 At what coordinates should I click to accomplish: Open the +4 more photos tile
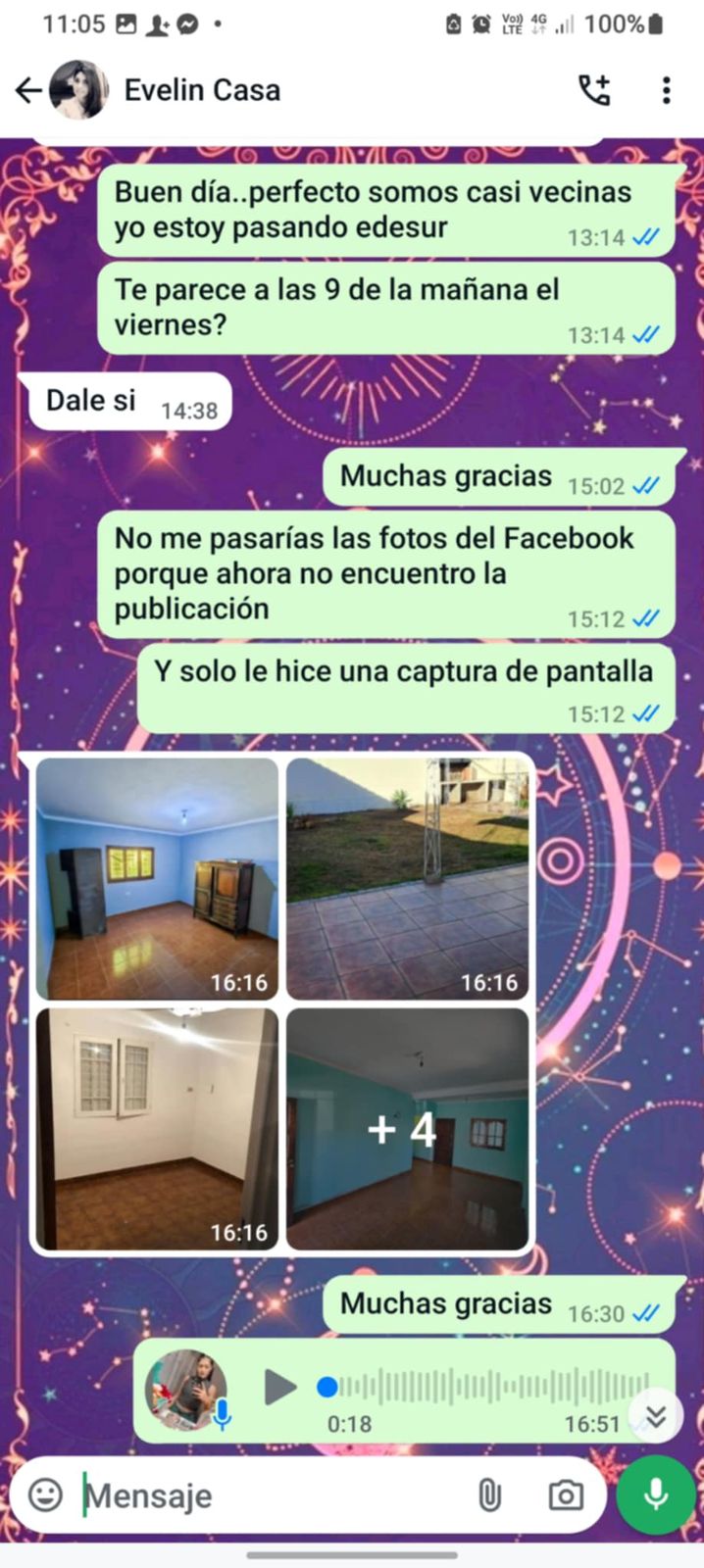pos(407,1129)
